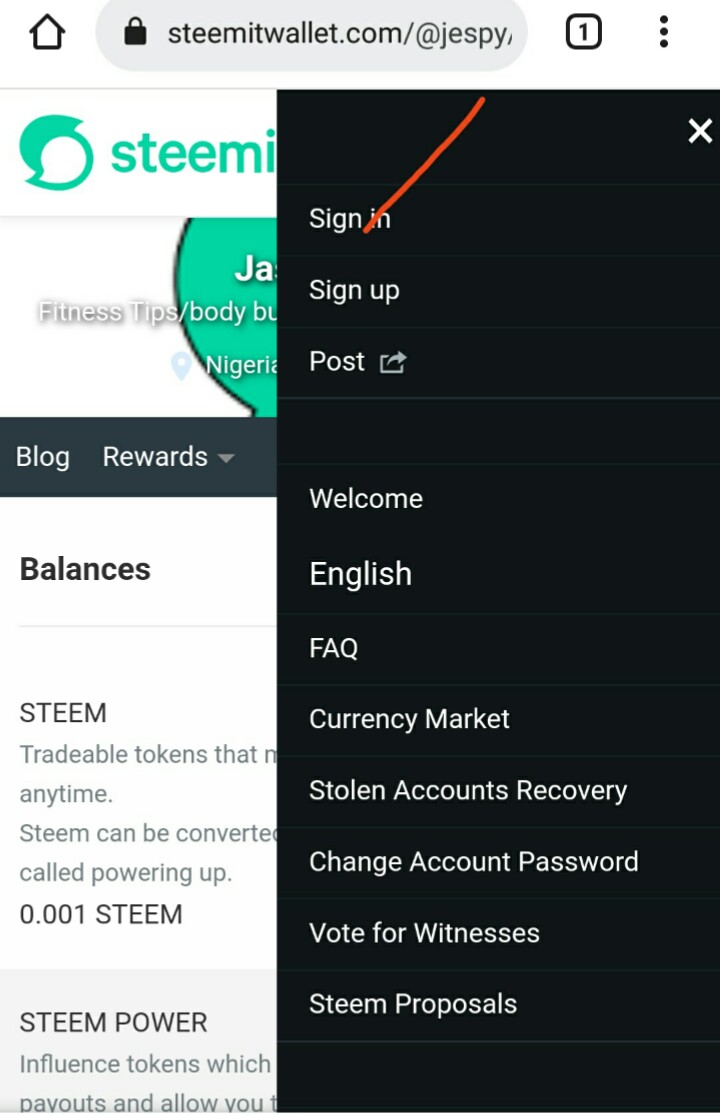720x1115 pixels.
Task: Open Stolen Accounts Recovery
Action: (x=467, y=790)
